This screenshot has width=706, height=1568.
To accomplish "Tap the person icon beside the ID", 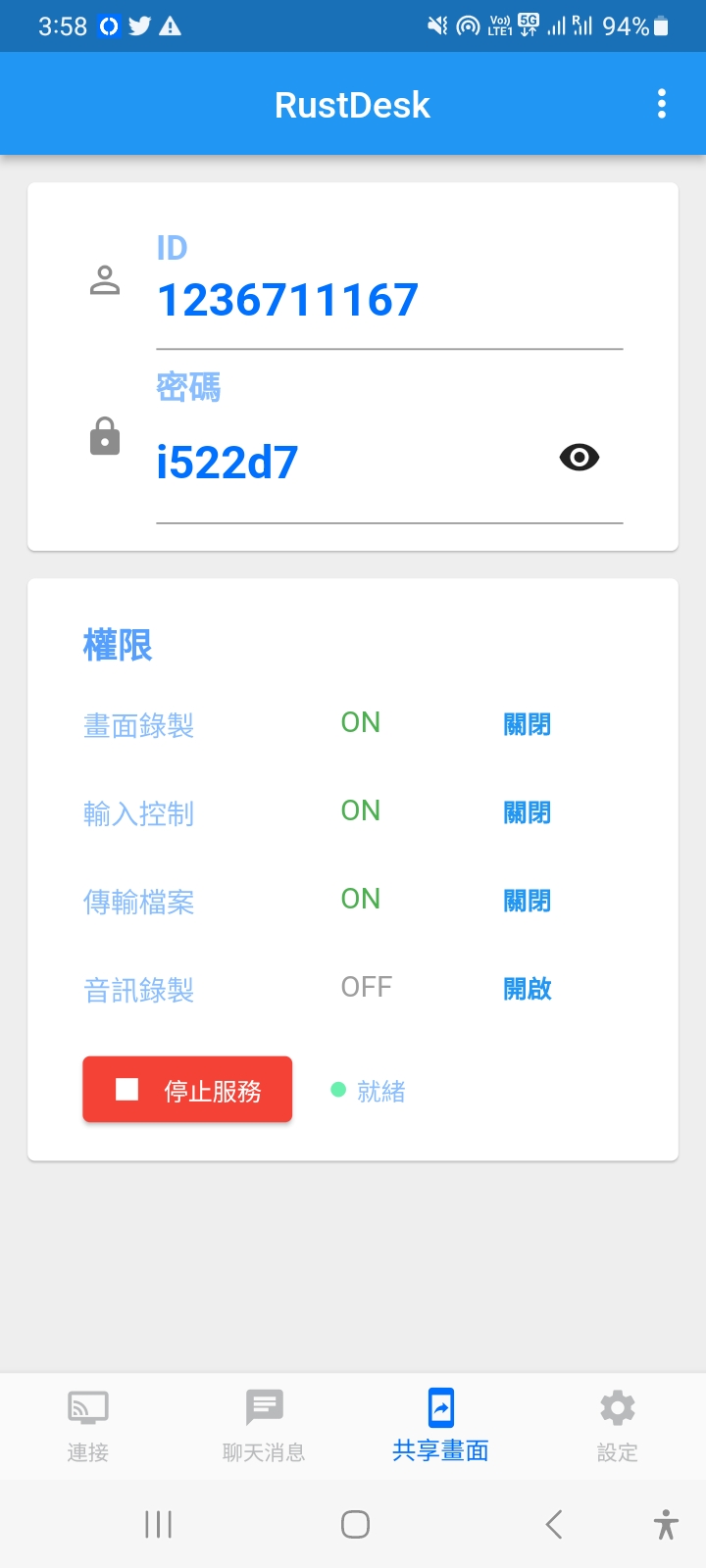I will coord(105,281).
